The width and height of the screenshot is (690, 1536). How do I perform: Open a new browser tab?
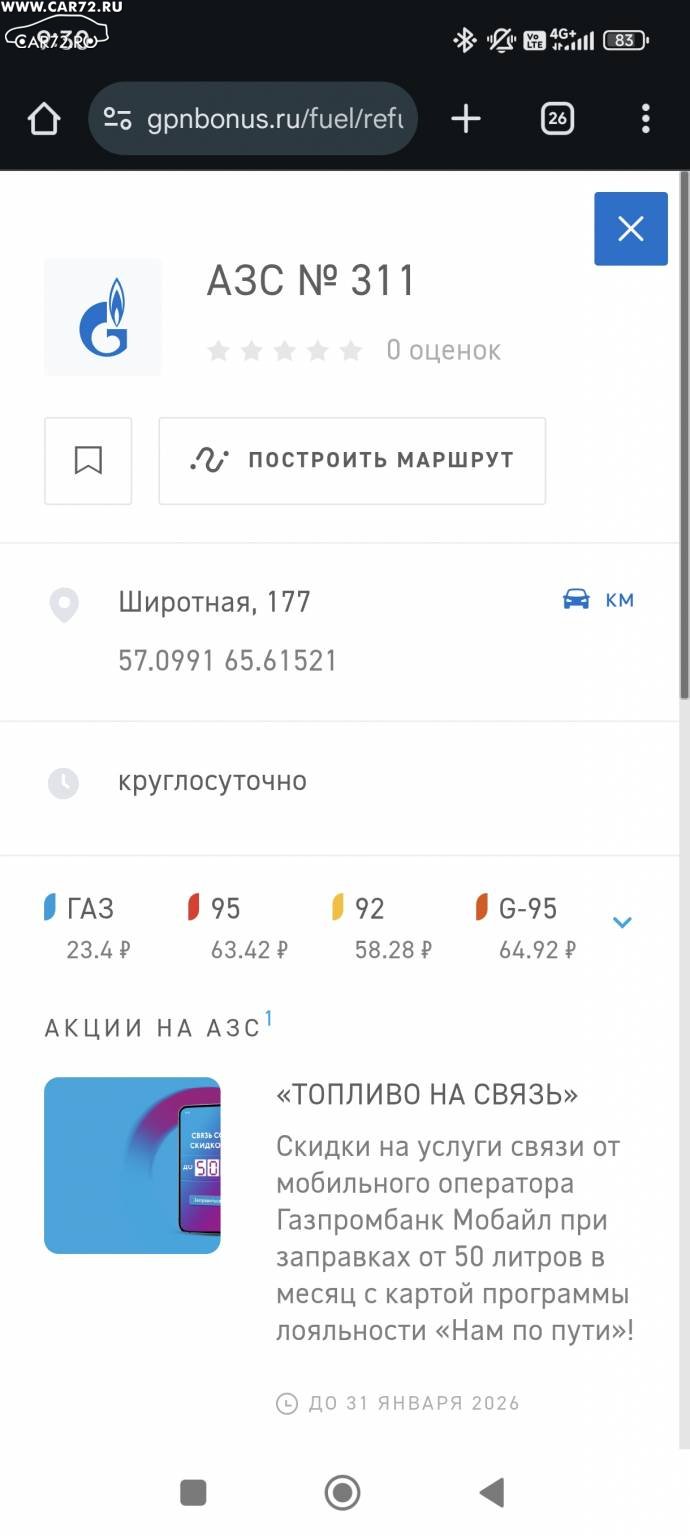coord(466,120)
